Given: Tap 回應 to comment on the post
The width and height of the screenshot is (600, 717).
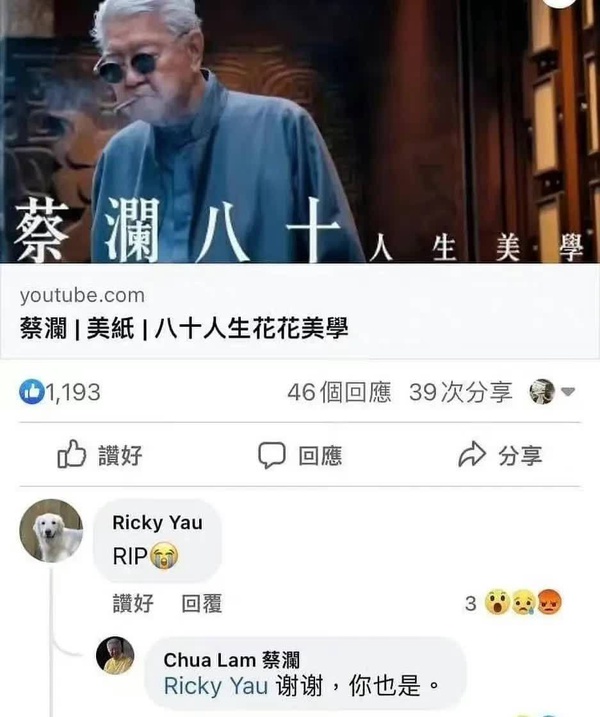Looking at the screenshot, I should click(301, 456).
